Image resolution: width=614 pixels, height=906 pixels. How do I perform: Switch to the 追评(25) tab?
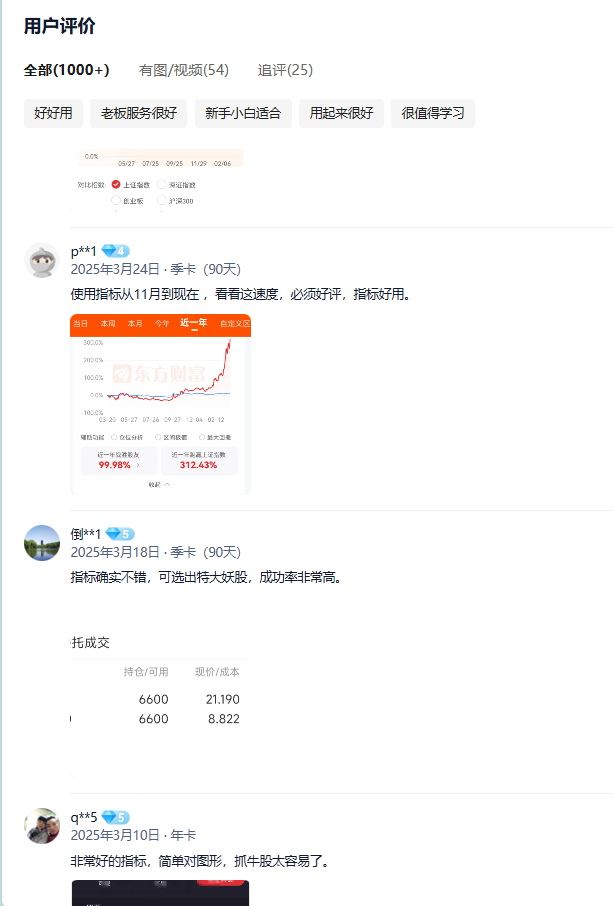pos(285,70)
